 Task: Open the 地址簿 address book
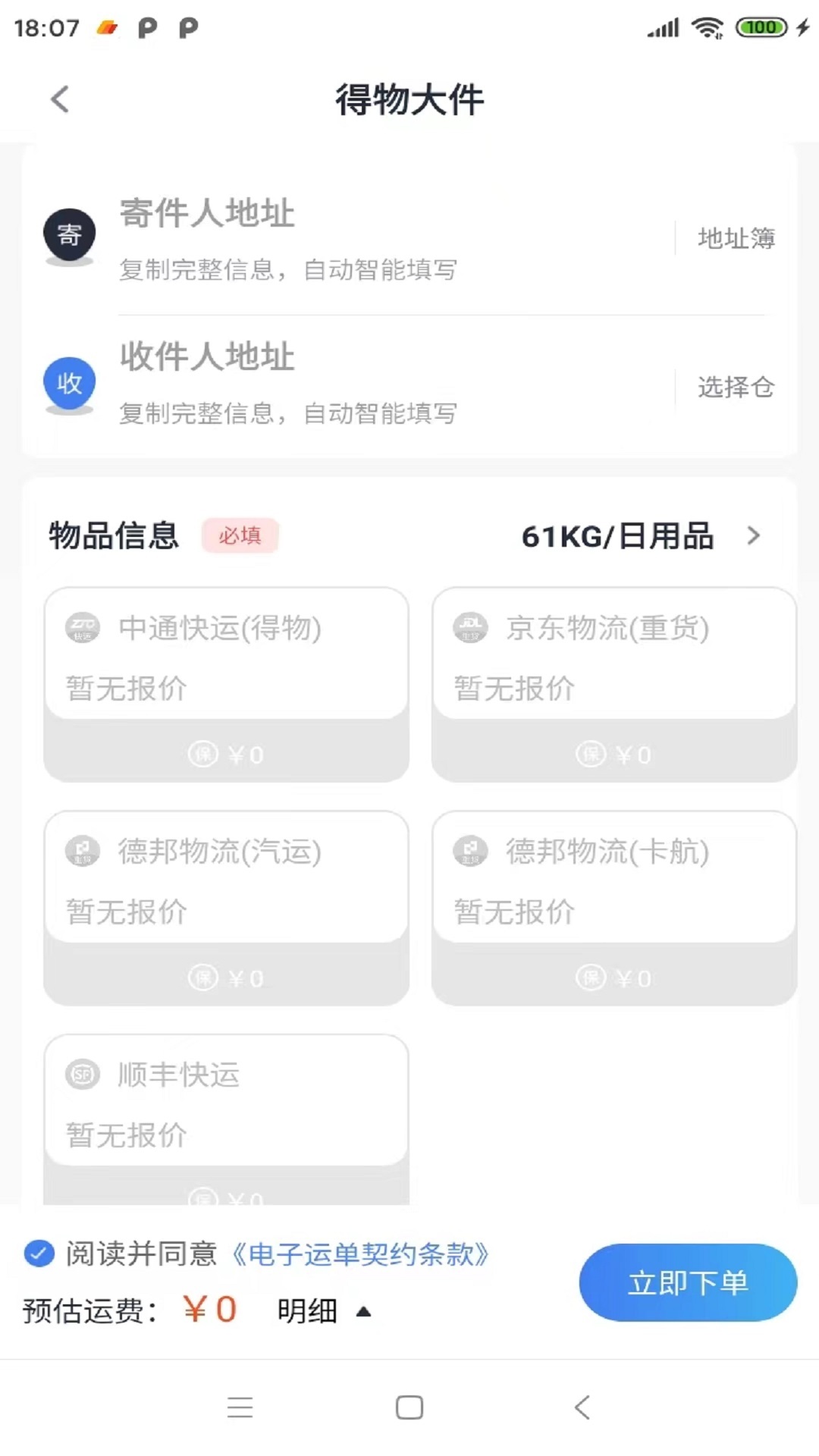(734, 238)
